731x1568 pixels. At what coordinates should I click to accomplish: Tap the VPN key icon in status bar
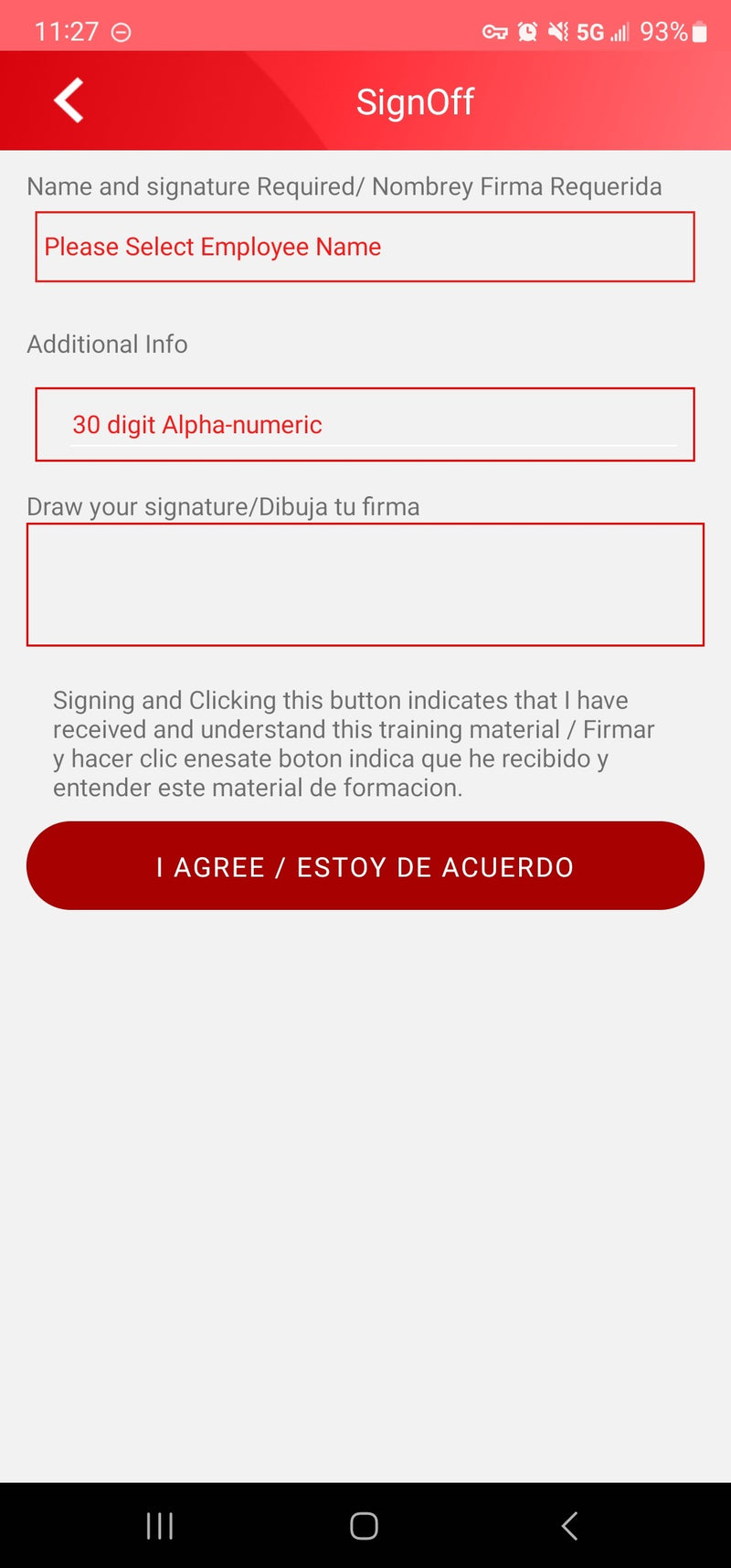click(x=494, y=32)
